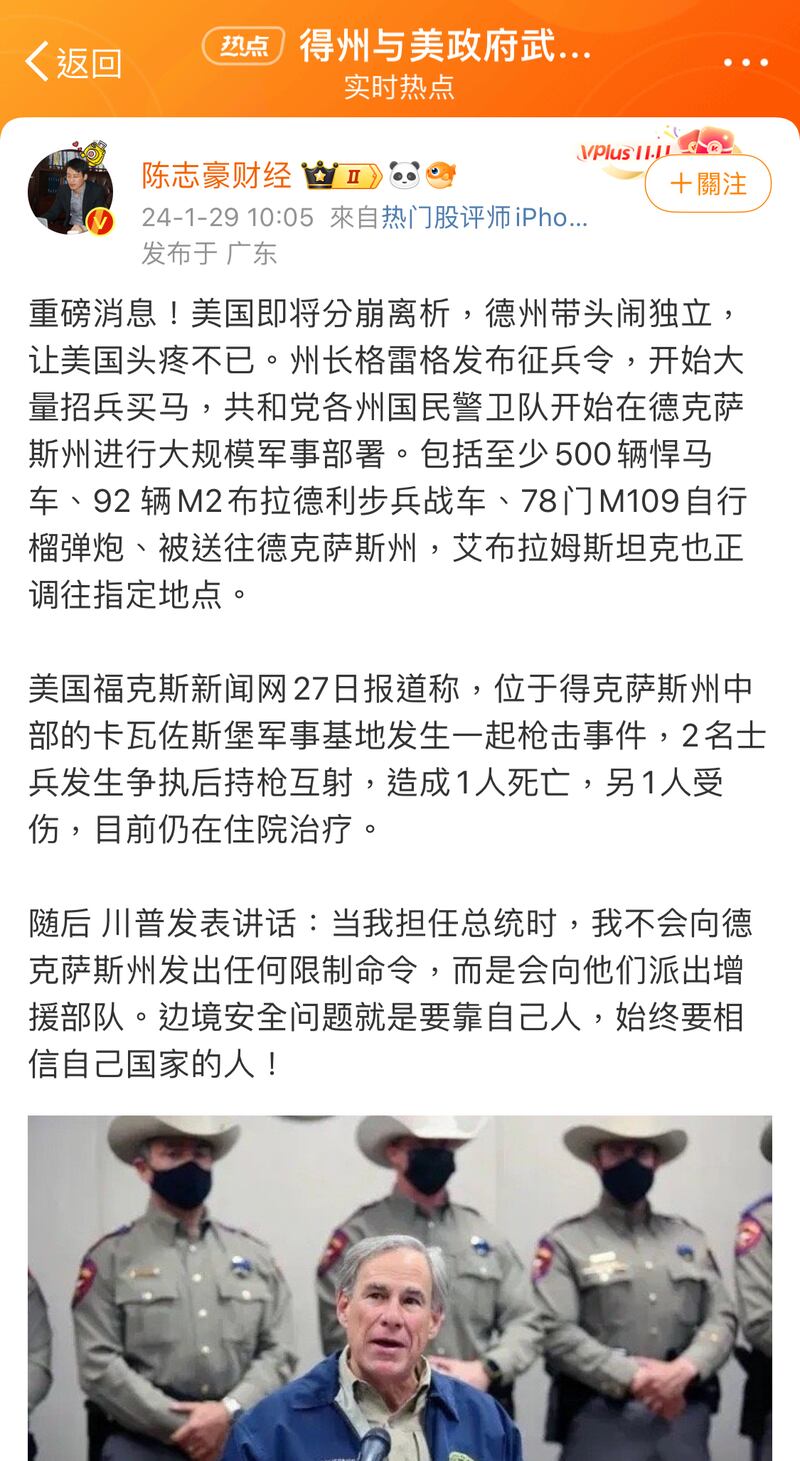This screenshot has width=800, height=1461.
Task: Open the 陈志豪财经 username link
Action: pos(216,176)
